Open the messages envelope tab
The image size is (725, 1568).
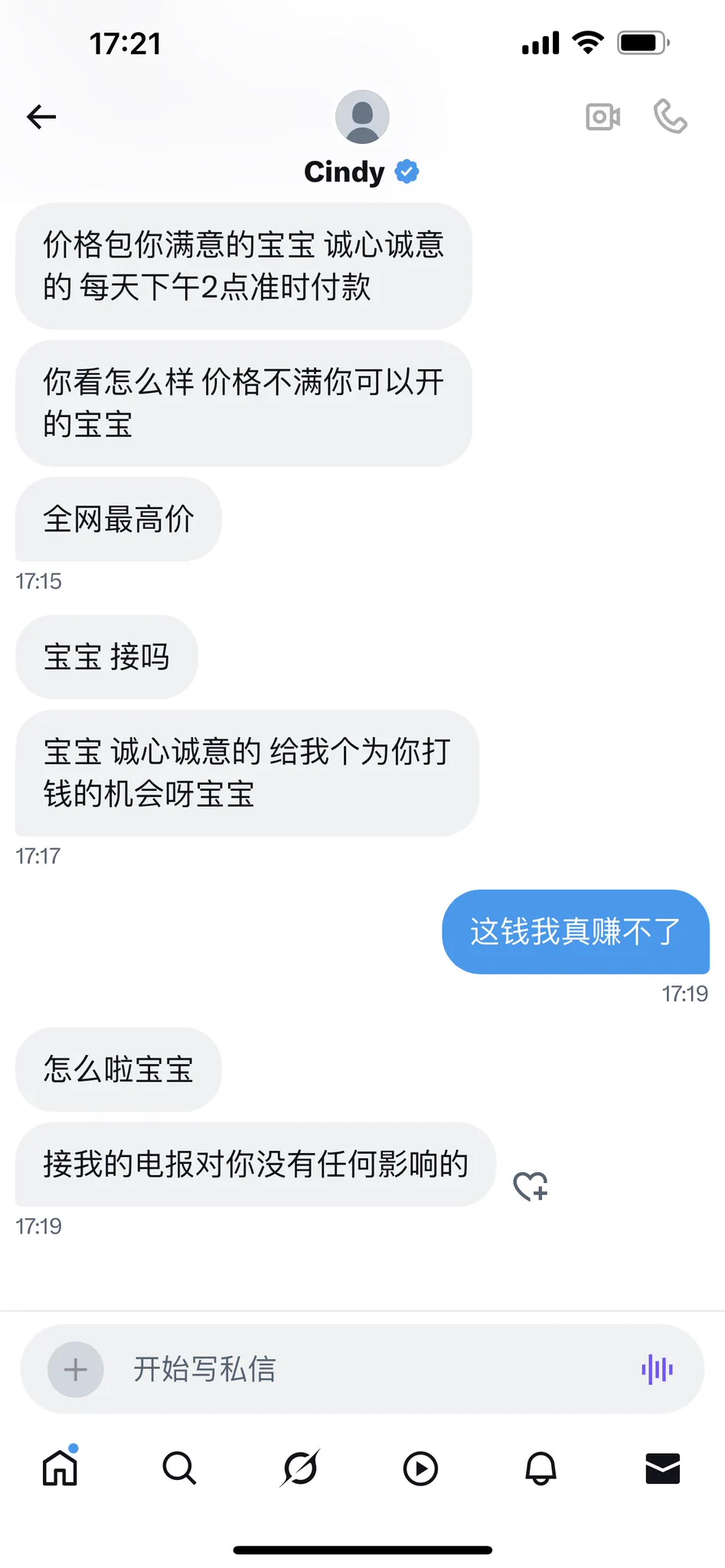pos(662,1468)
